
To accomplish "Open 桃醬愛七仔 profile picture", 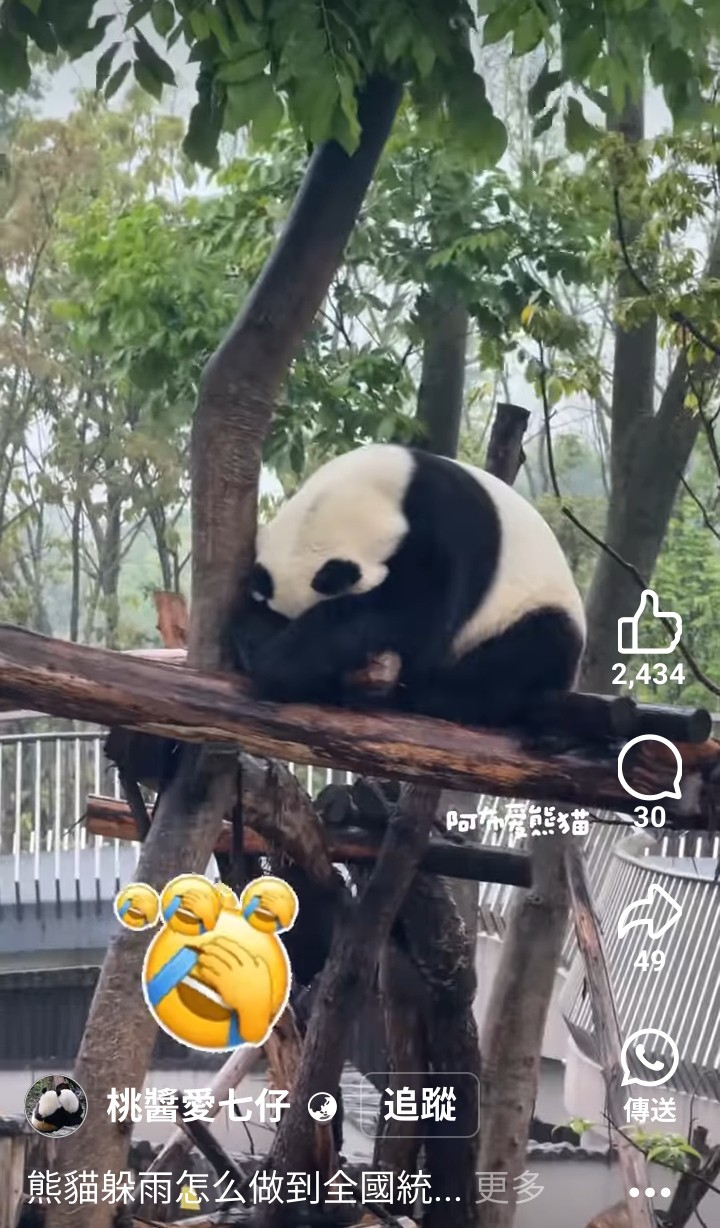I will point(56,1106).
